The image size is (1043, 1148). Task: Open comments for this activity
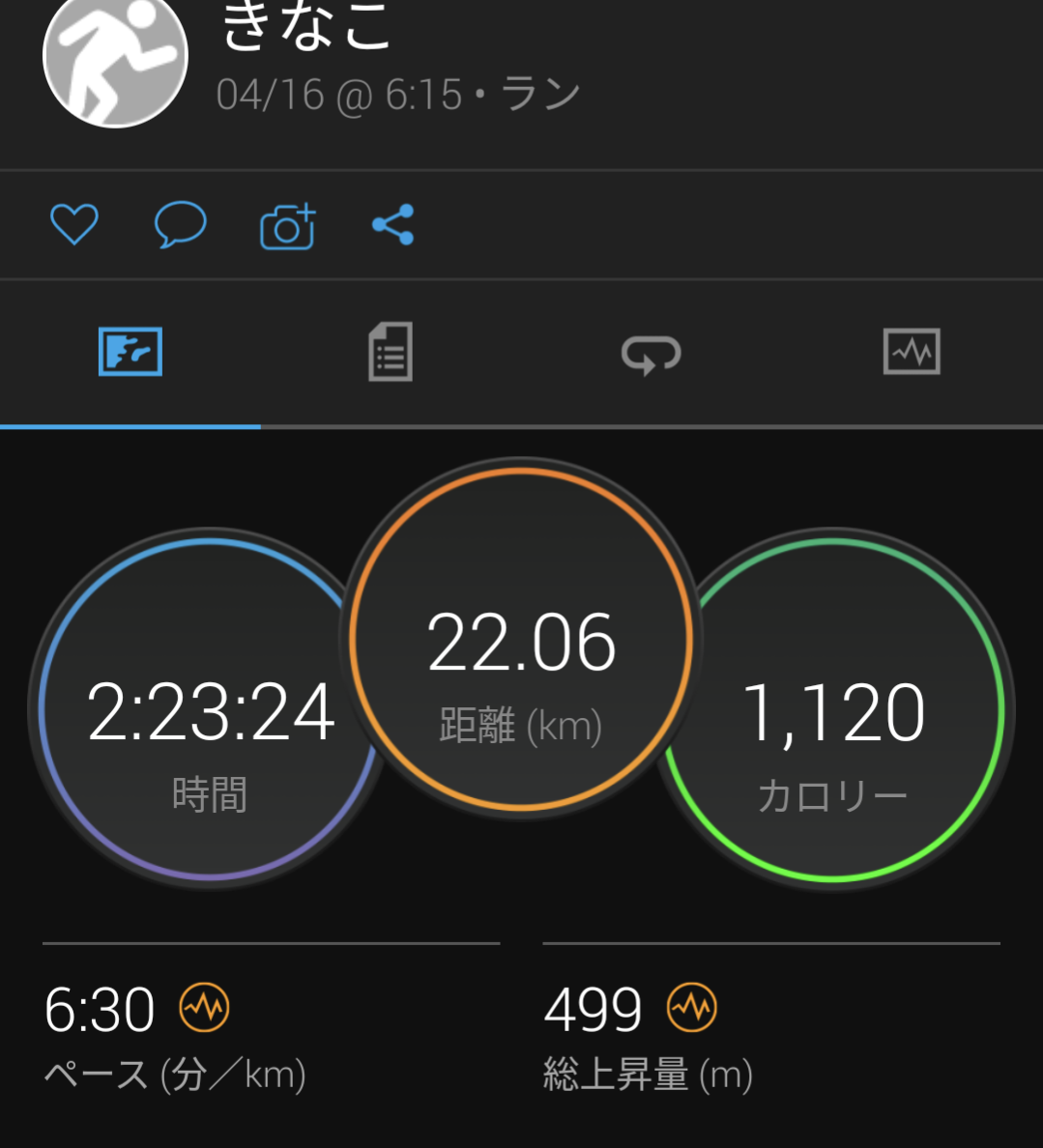click(x=180, y=225)
